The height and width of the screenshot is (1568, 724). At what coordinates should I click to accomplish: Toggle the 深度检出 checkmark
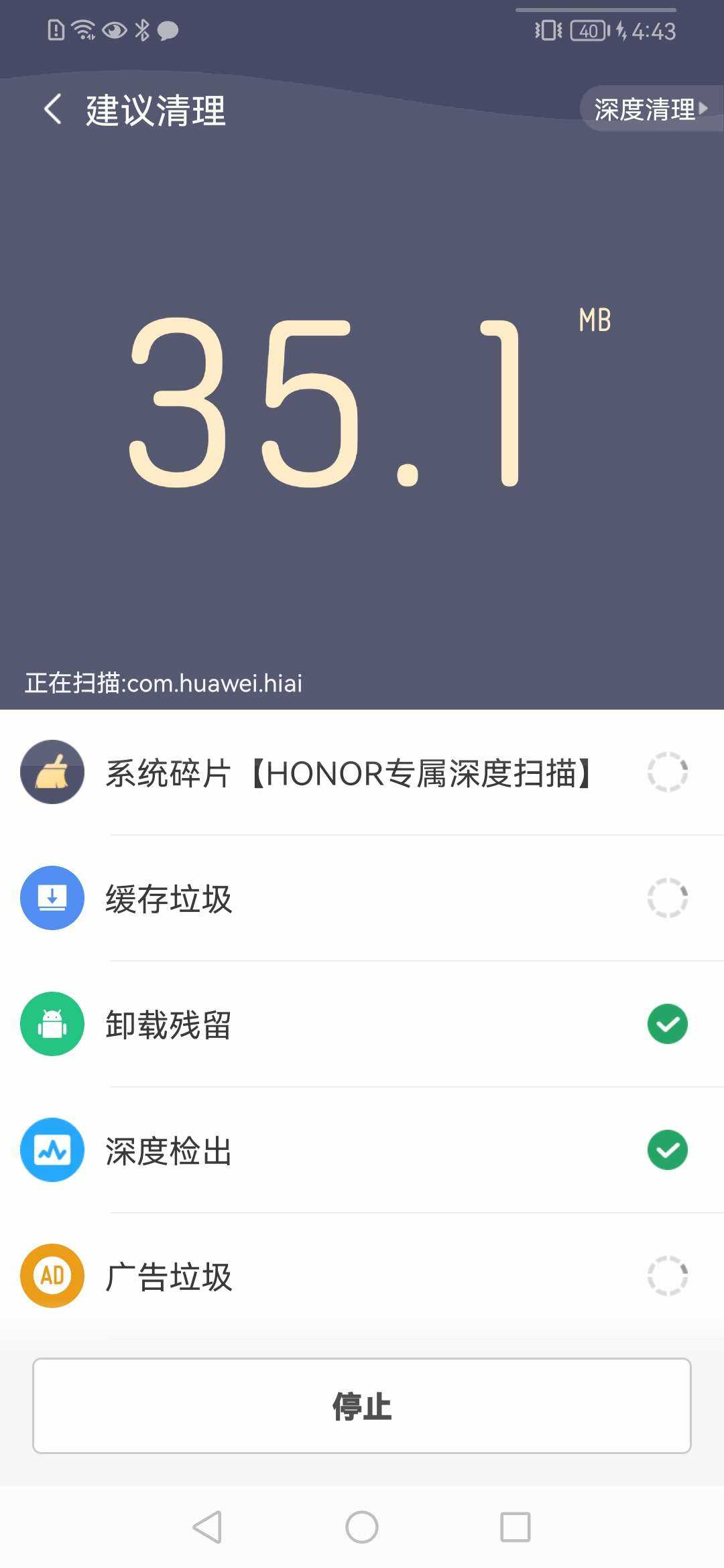(667, 1150)
